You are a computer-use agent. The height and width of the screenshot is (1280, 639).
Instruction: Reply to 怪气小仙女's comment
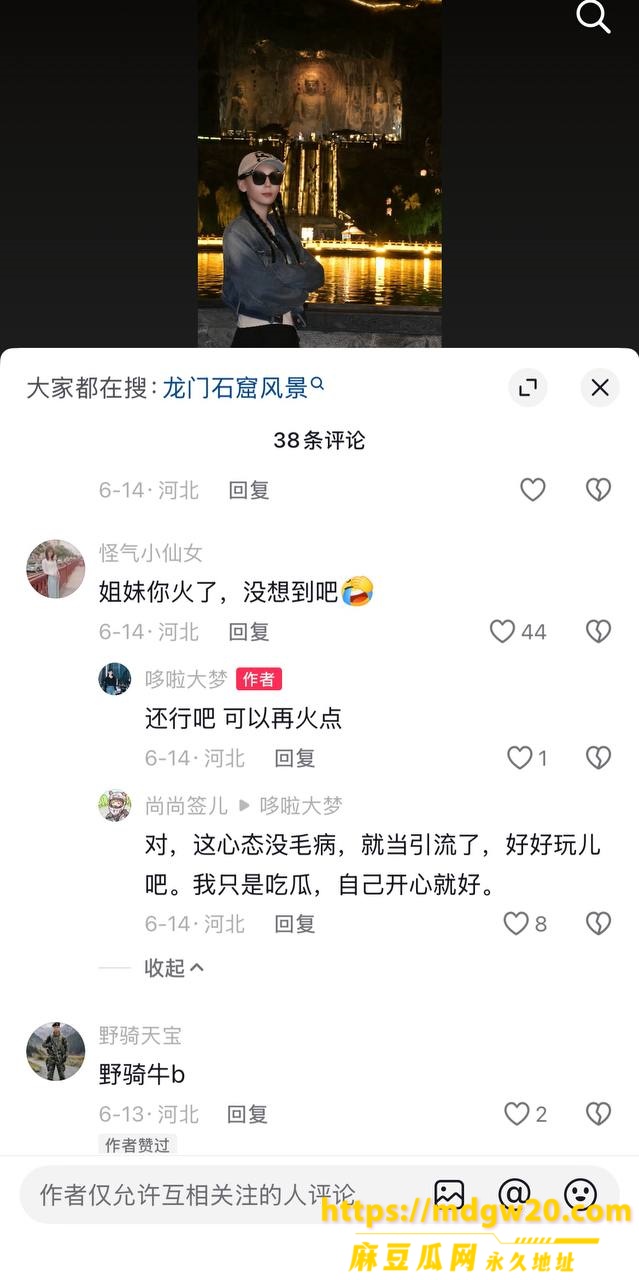tap(249, 632)
